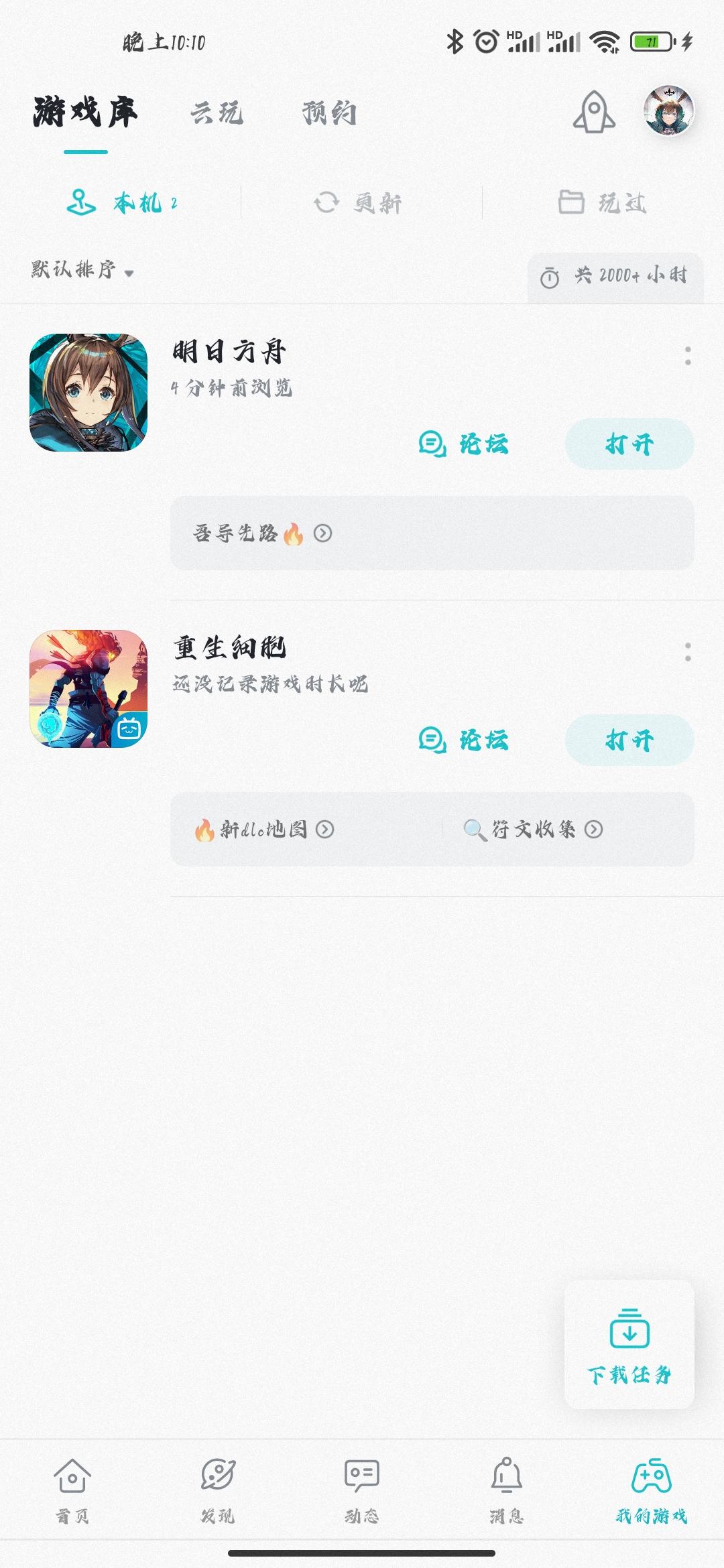The image size is (724, 1568).
Task: Switch to the 发现 tab
Action: pyautogui.click(x=217, y=1489)
